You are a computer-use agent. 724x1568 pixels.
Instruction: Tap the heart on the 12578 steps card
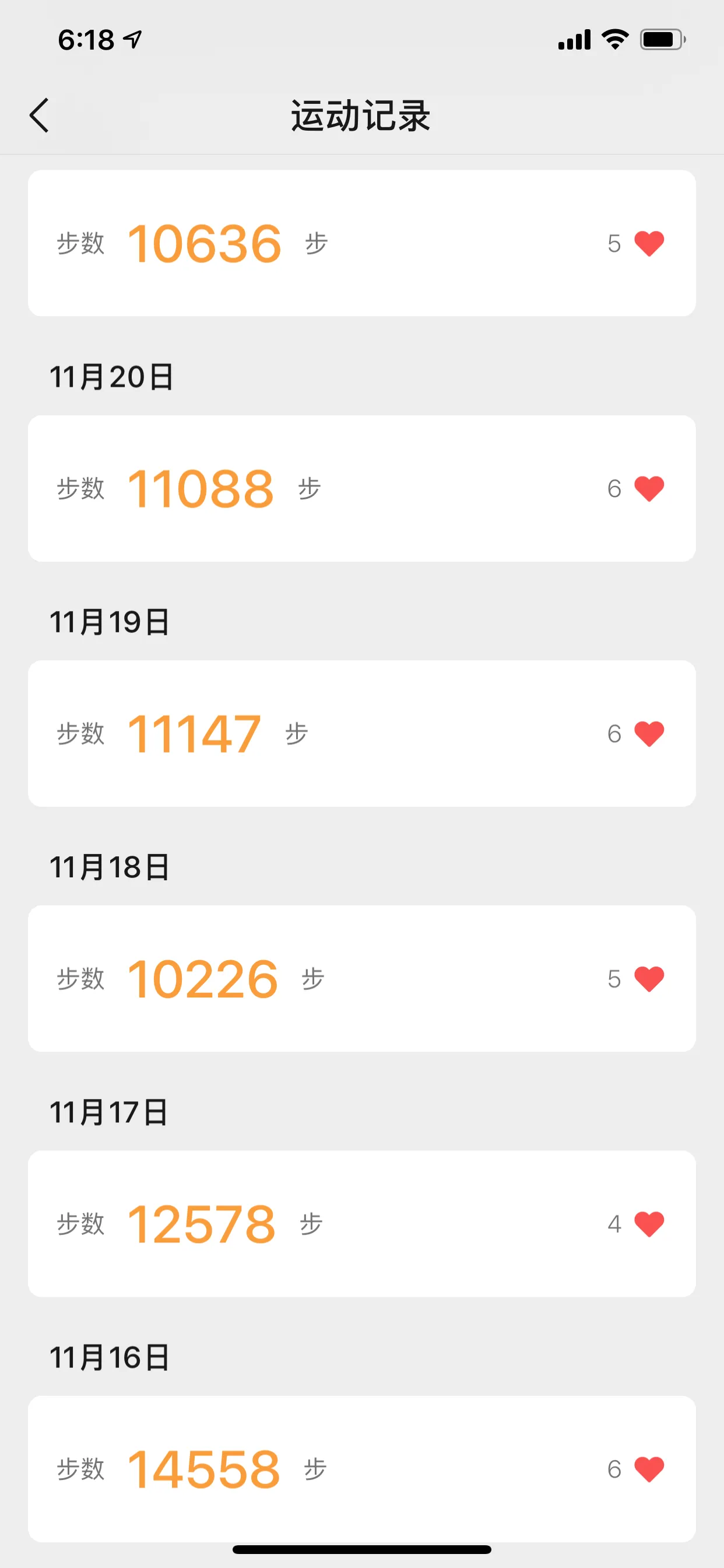click(x=649, y=1224)
